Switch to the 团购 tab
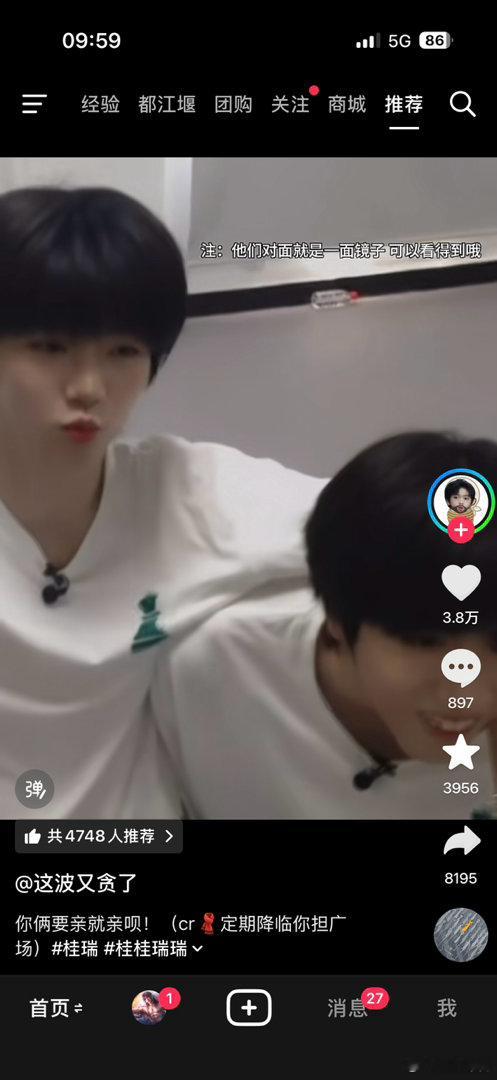 233,104
